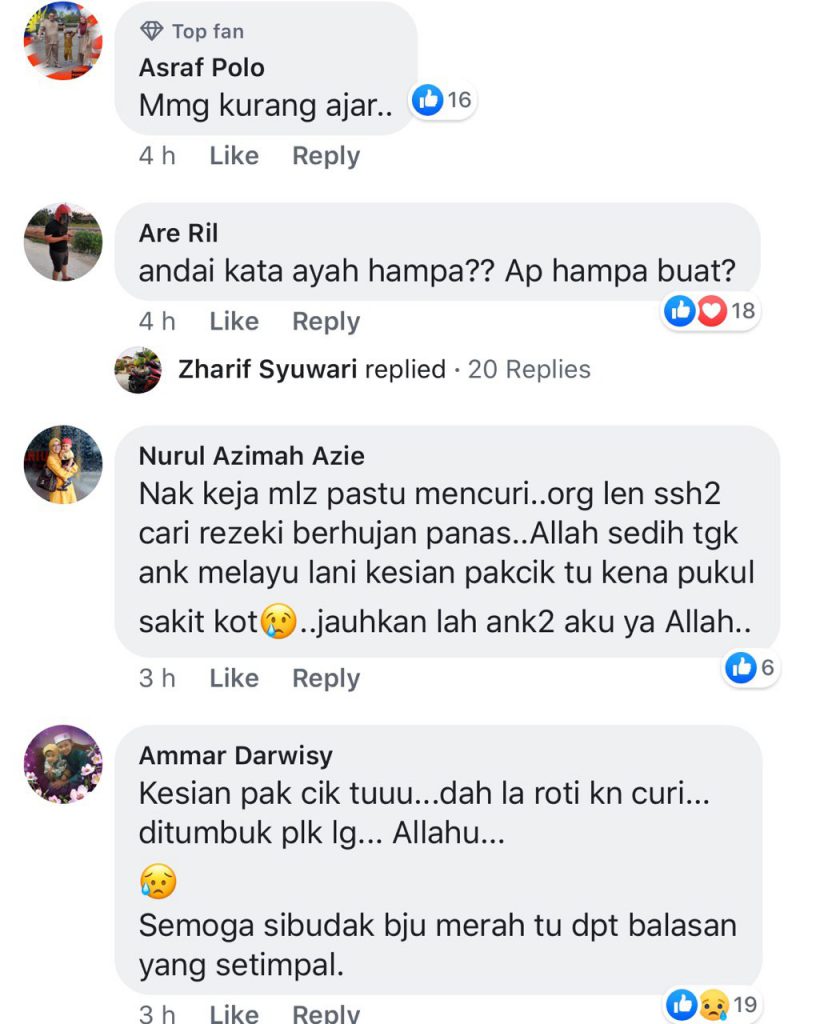View the 16 reactions on Asraf Polo's comment
Viewport: 816px width, 1024px height.
(444, 100)
